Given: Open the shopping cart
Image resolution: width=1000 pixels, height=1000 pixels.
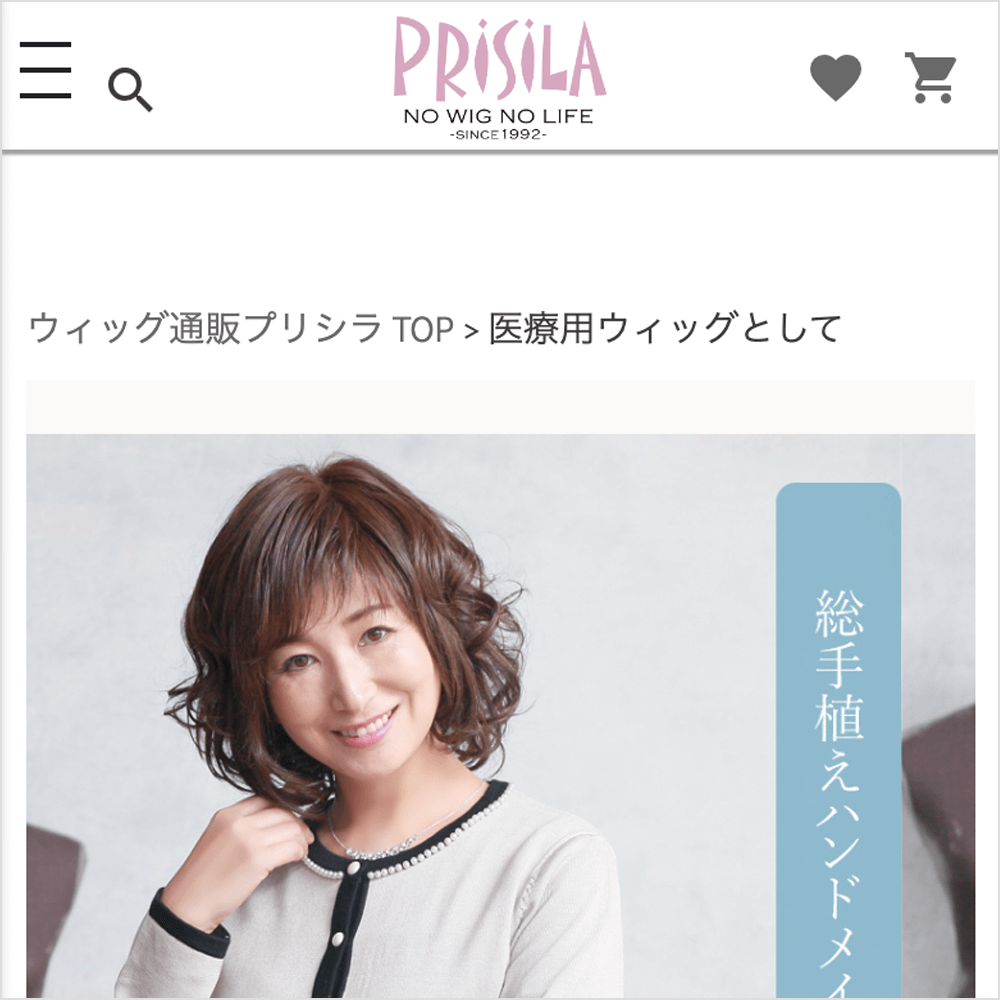Looking at the screenshot, I should [x=930, y=78].
